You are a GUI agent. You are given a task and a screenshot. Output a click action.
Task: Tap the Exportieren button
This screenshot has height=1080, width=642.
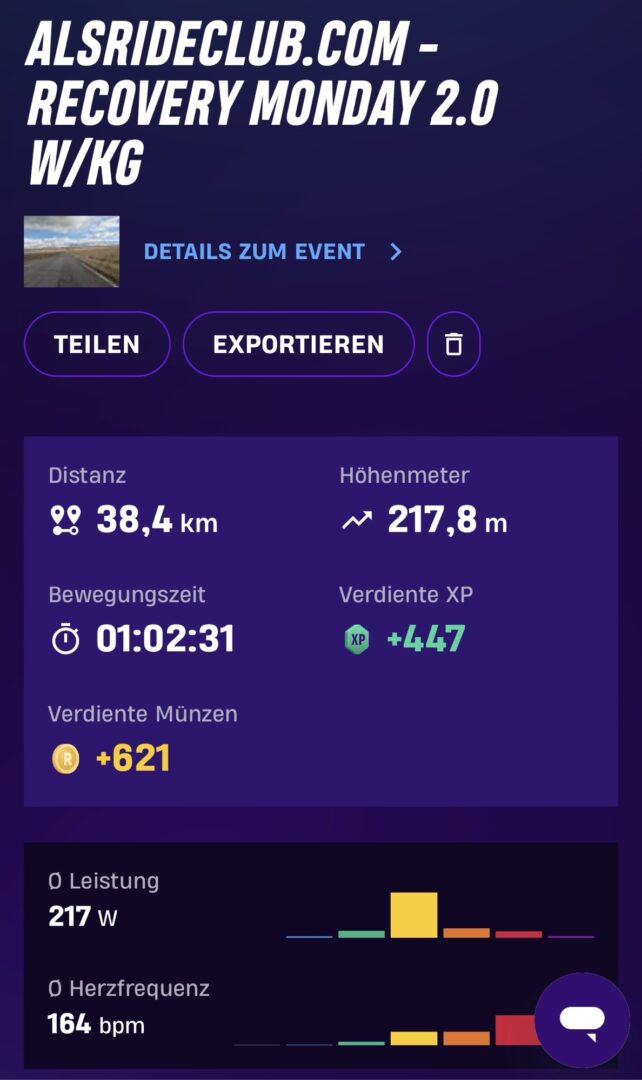coord(298,344)
